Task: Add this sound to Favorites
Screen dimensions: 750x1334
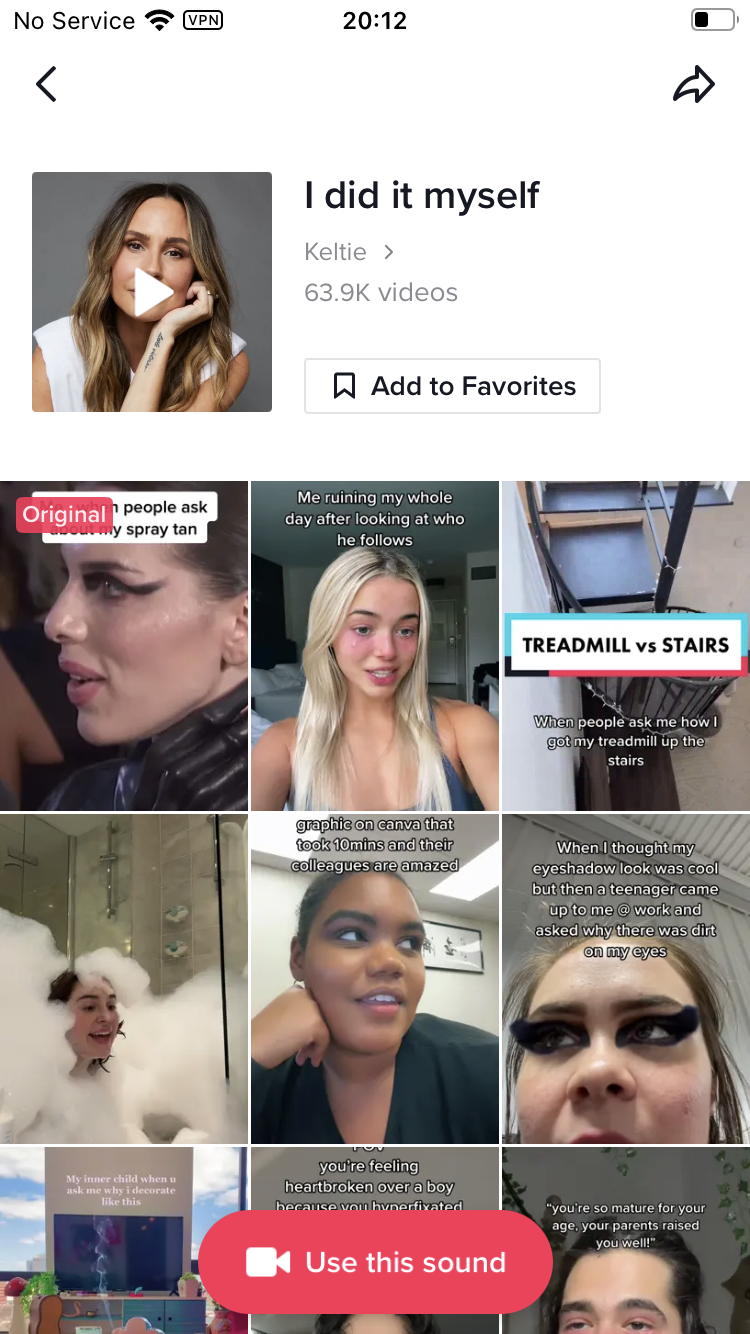Action: pos(452,386)
